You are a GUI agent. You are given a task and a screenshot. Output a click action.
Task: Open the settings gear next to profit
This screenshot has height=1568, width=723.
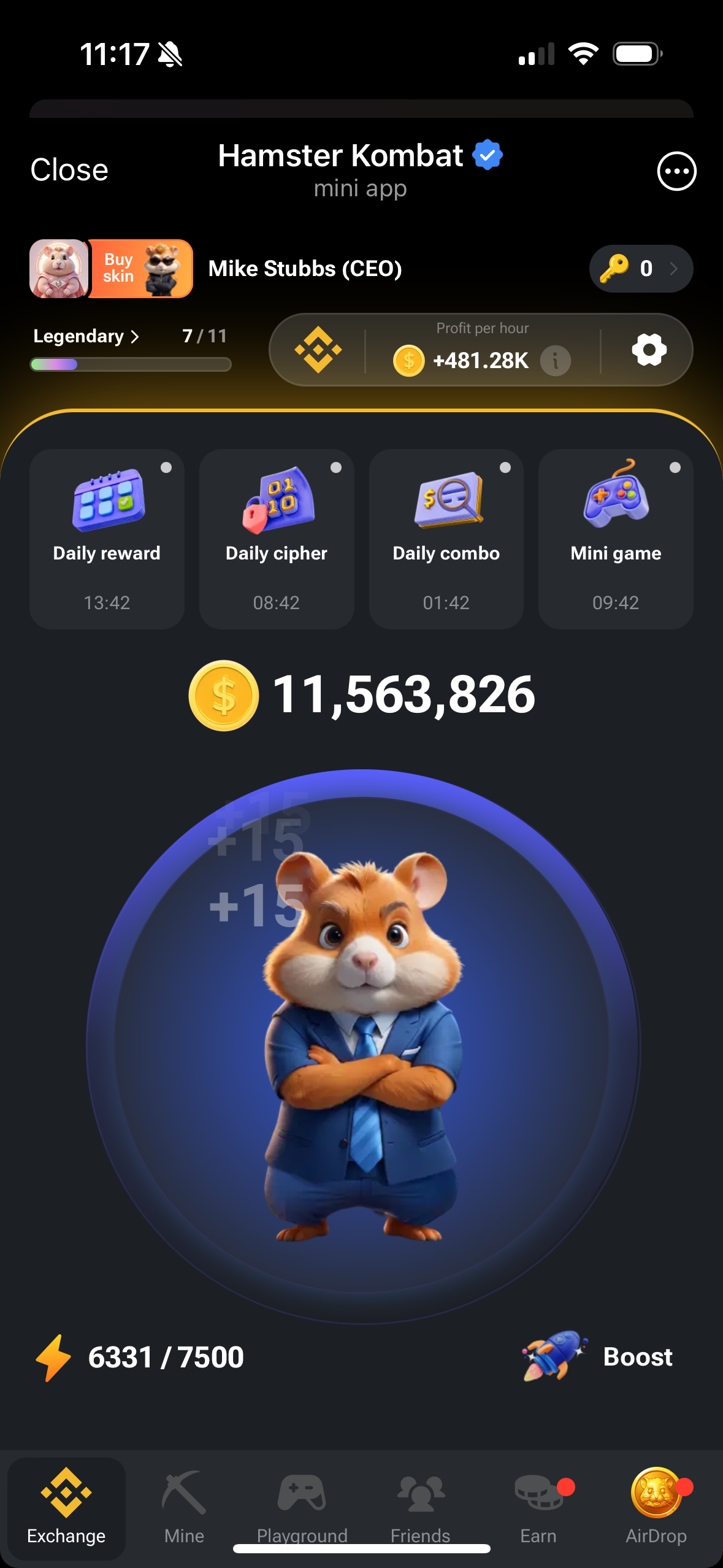tap(648, 350)
